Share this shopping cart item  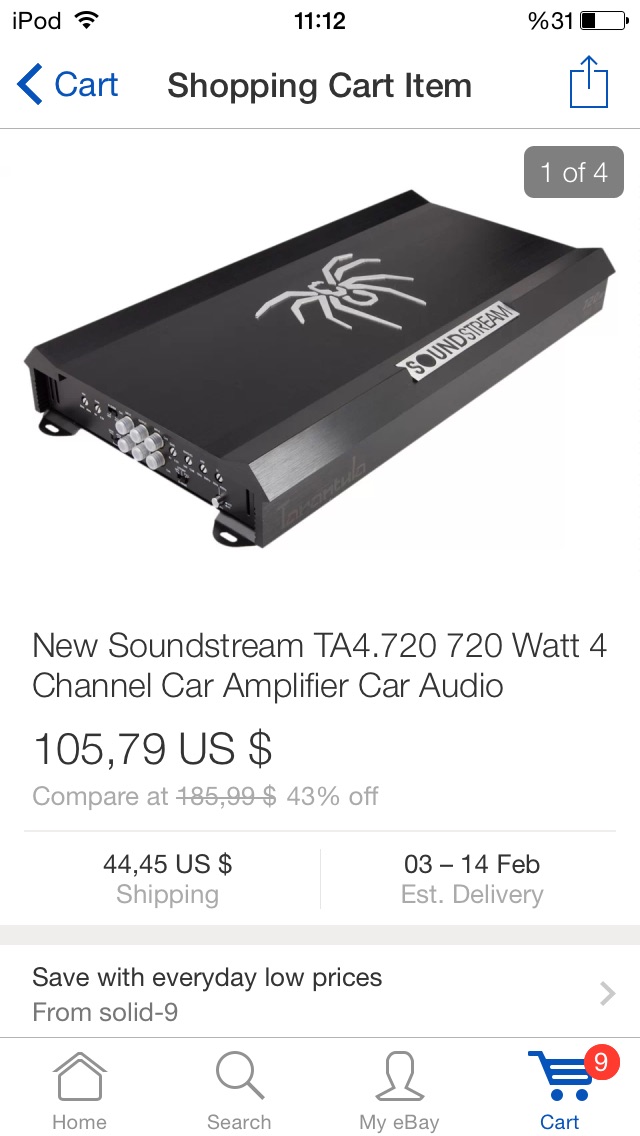tap(589, 83)
